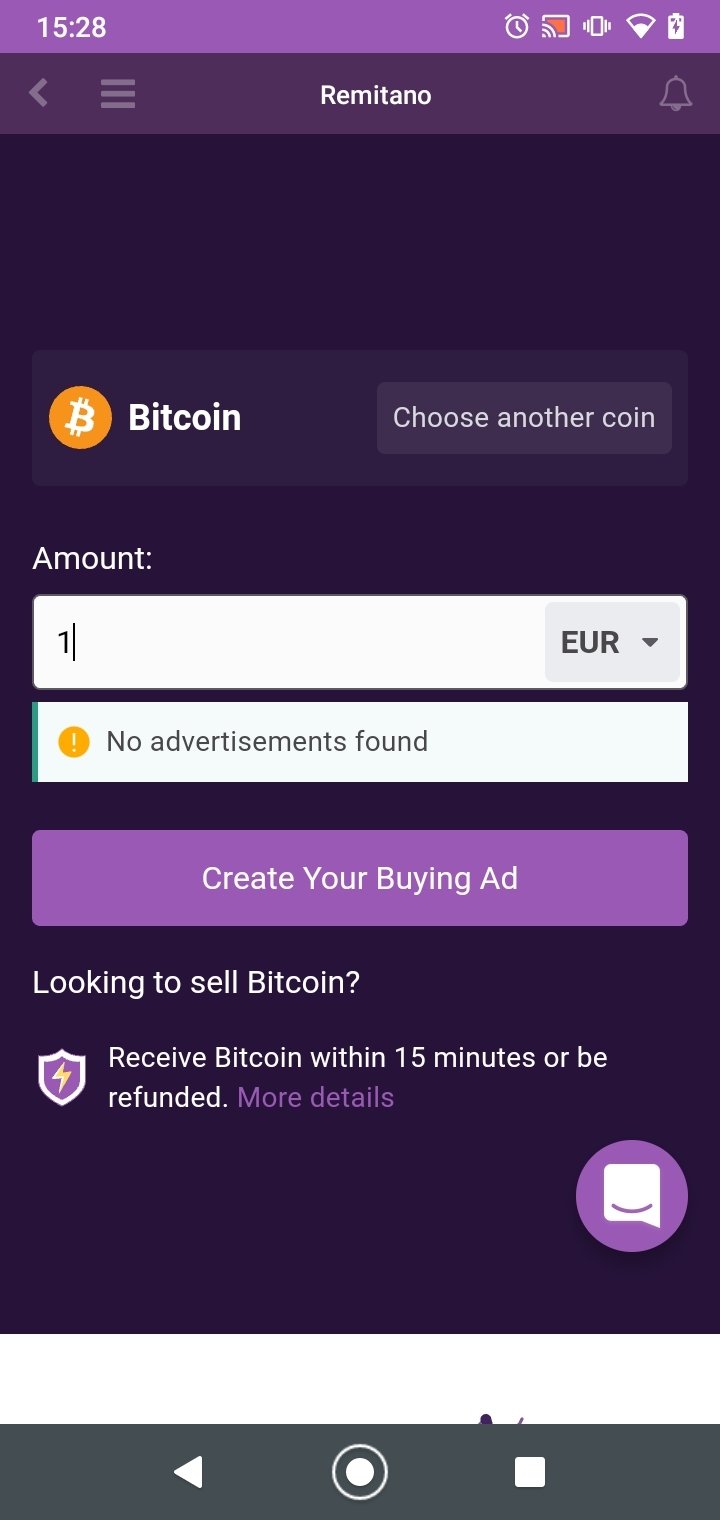Tap the system home button
The image size is (720, 1520).
pyautogui.click(x=360, y=1472)
